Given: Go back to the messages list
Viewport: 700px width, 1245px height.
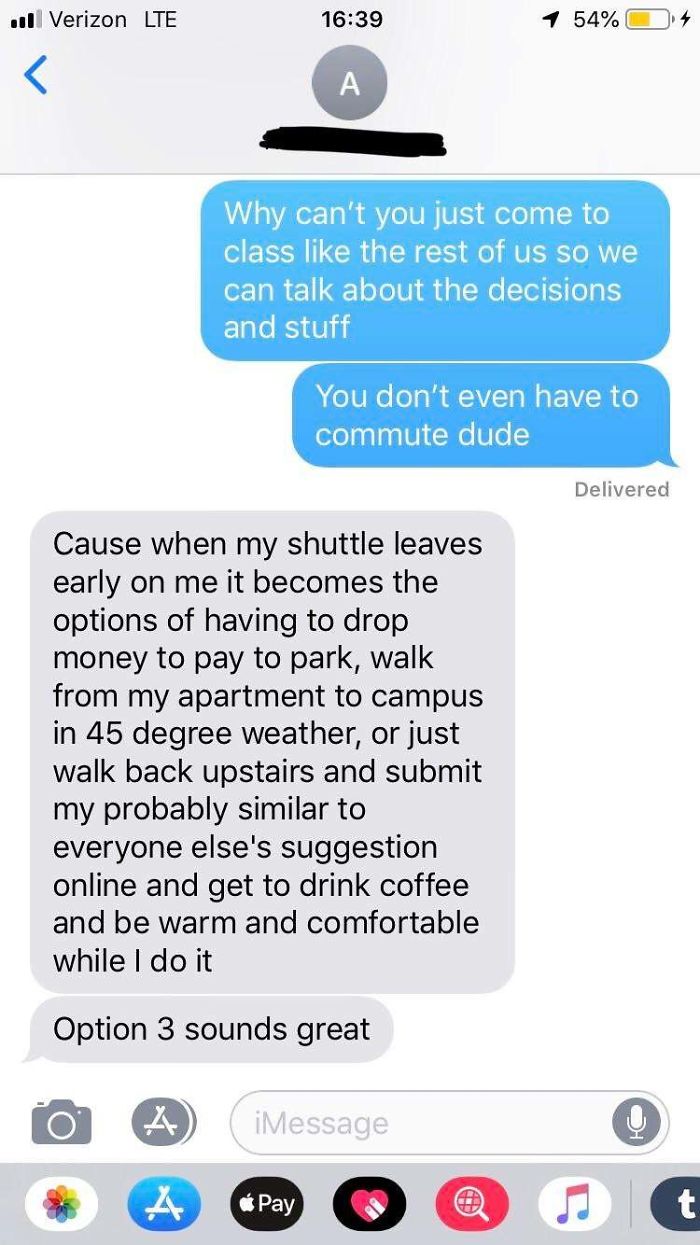Looking at the screenshot, I should 35,76.
